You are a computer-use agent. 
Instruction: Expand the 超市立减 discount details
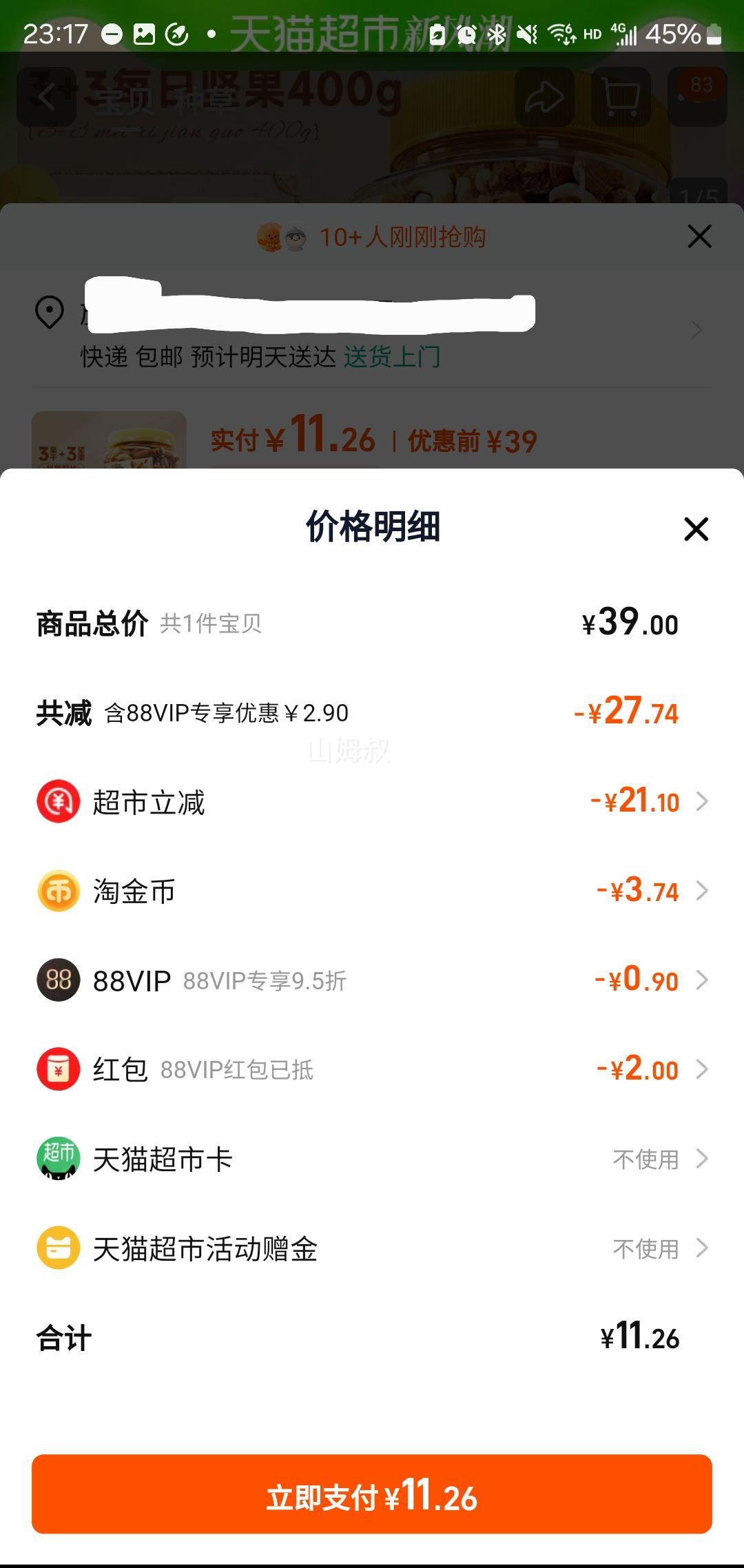point(701,801)
